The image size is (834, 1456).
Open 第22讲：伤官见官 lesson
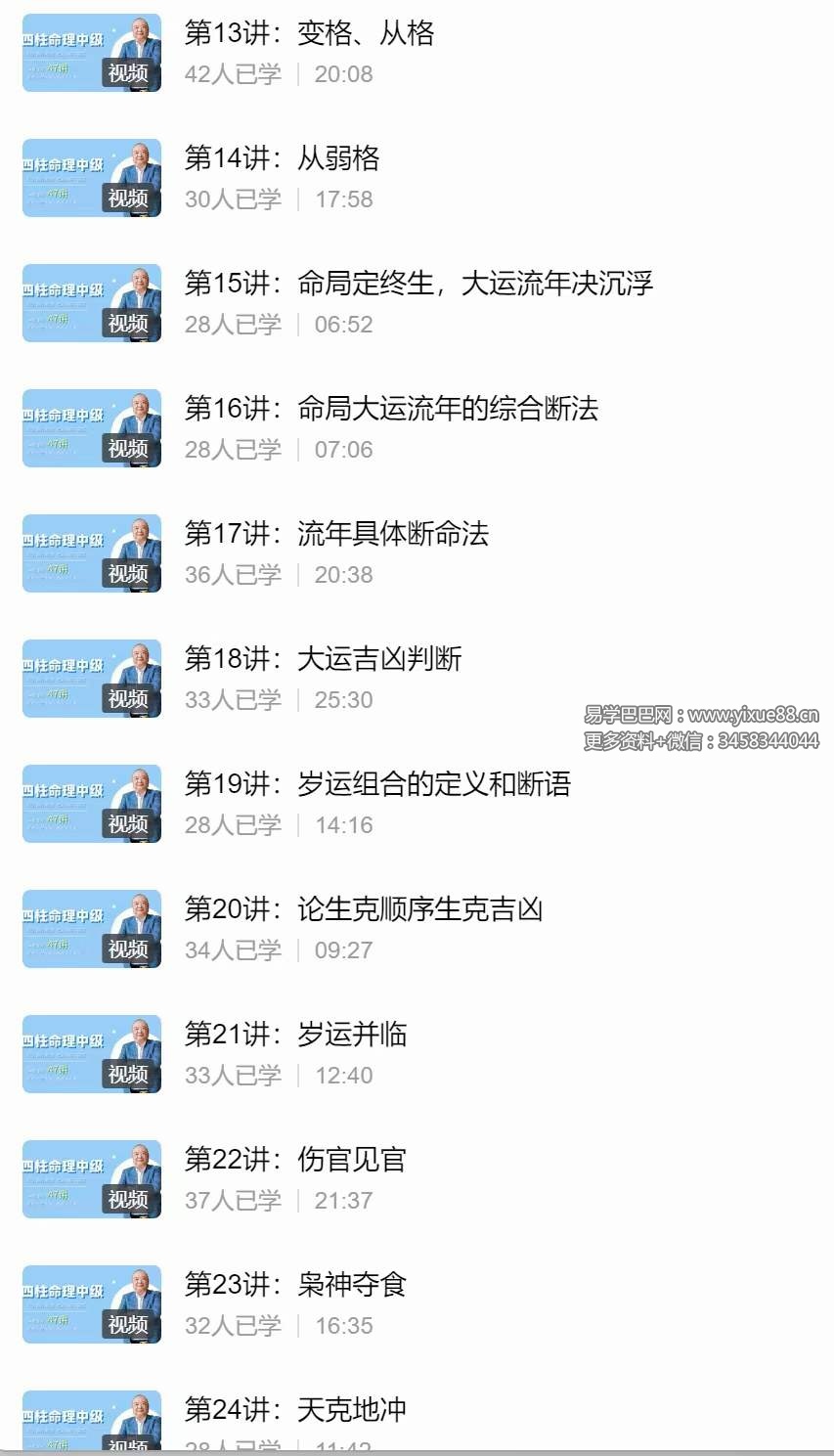point(293,1160)
